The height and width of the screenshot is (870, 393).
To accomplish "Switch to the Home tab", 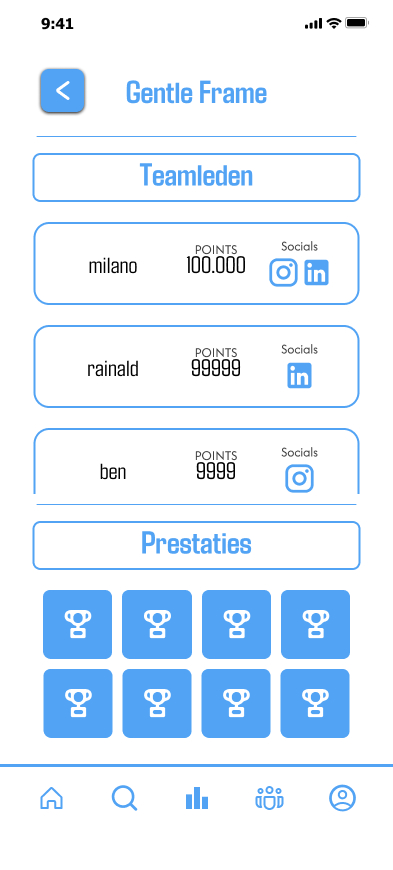I will 52,798.
